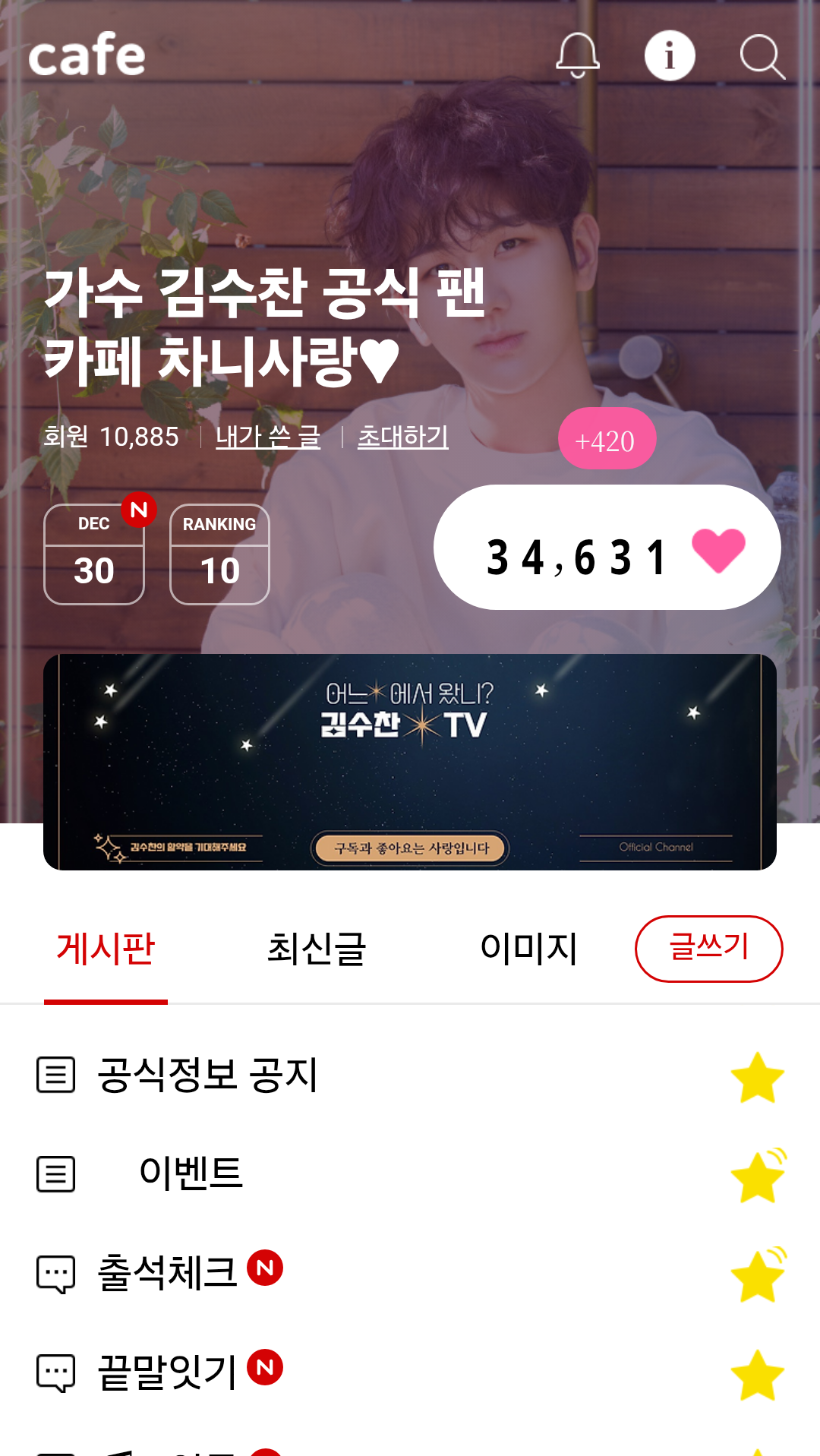
Task: Toggle the favorite star for 이벤트
Action: tap(757, 1176)
